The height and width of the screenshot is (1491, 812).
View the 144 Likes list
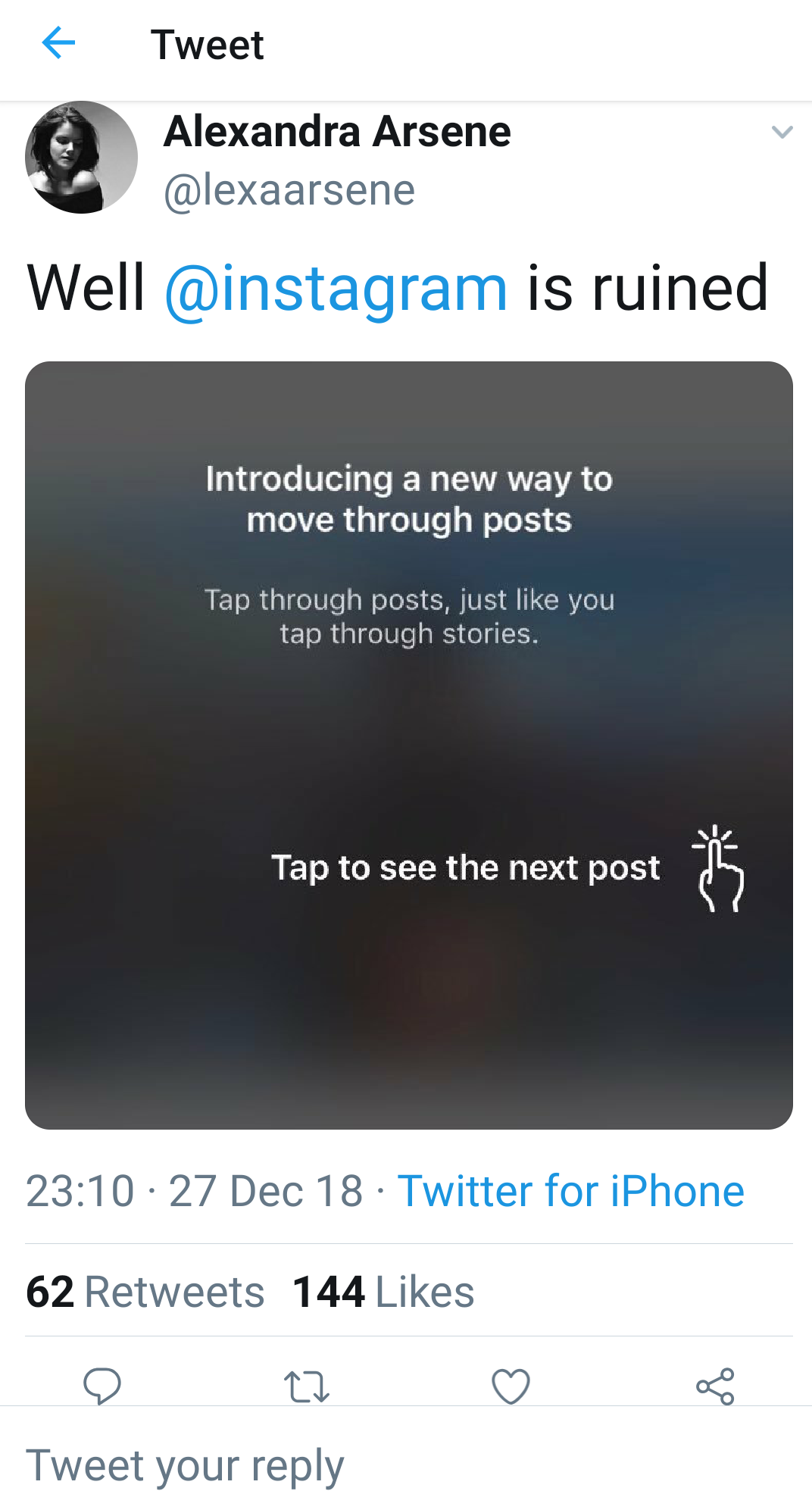383,1292
